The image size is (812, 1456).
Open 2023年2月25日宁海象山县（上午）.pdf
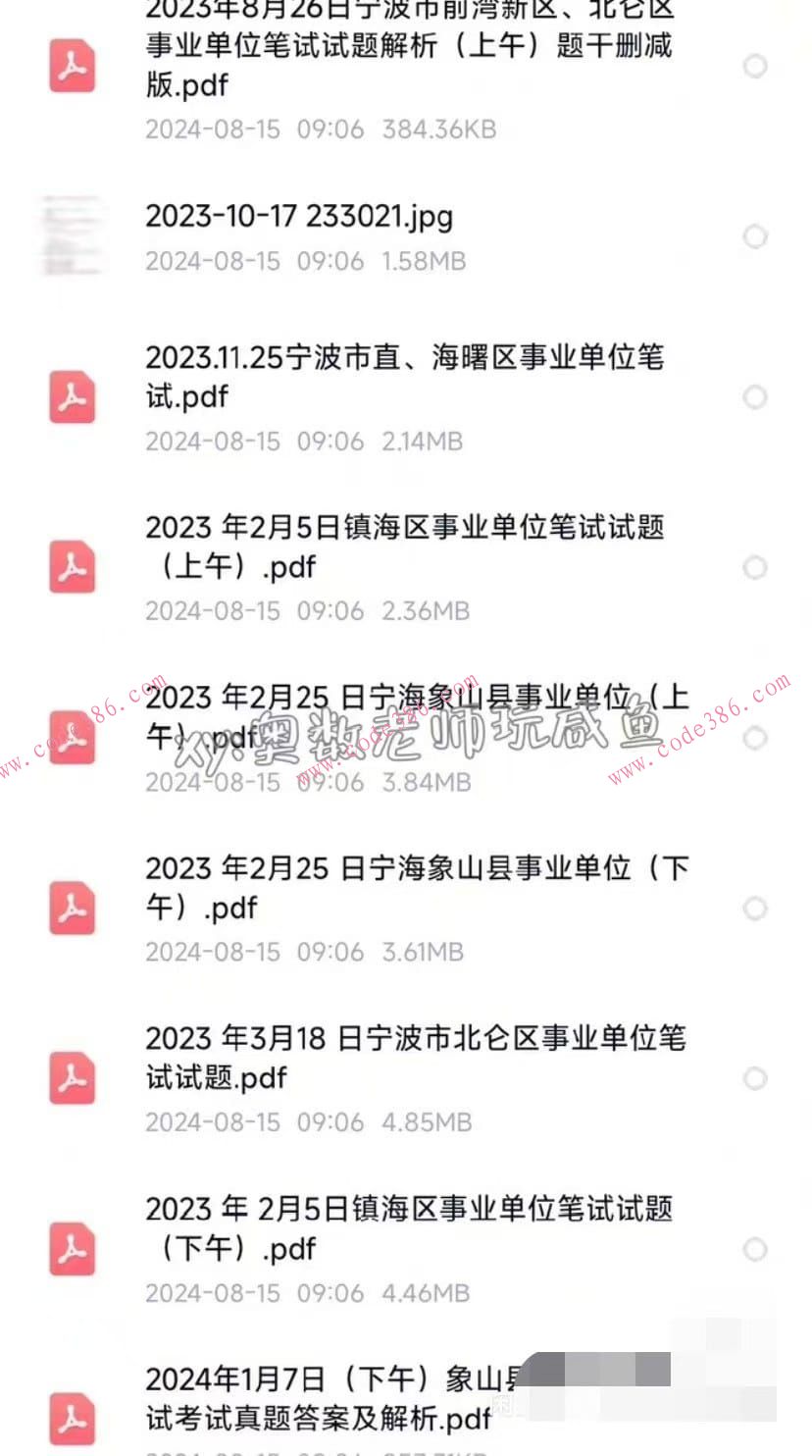tap(412, 716)
